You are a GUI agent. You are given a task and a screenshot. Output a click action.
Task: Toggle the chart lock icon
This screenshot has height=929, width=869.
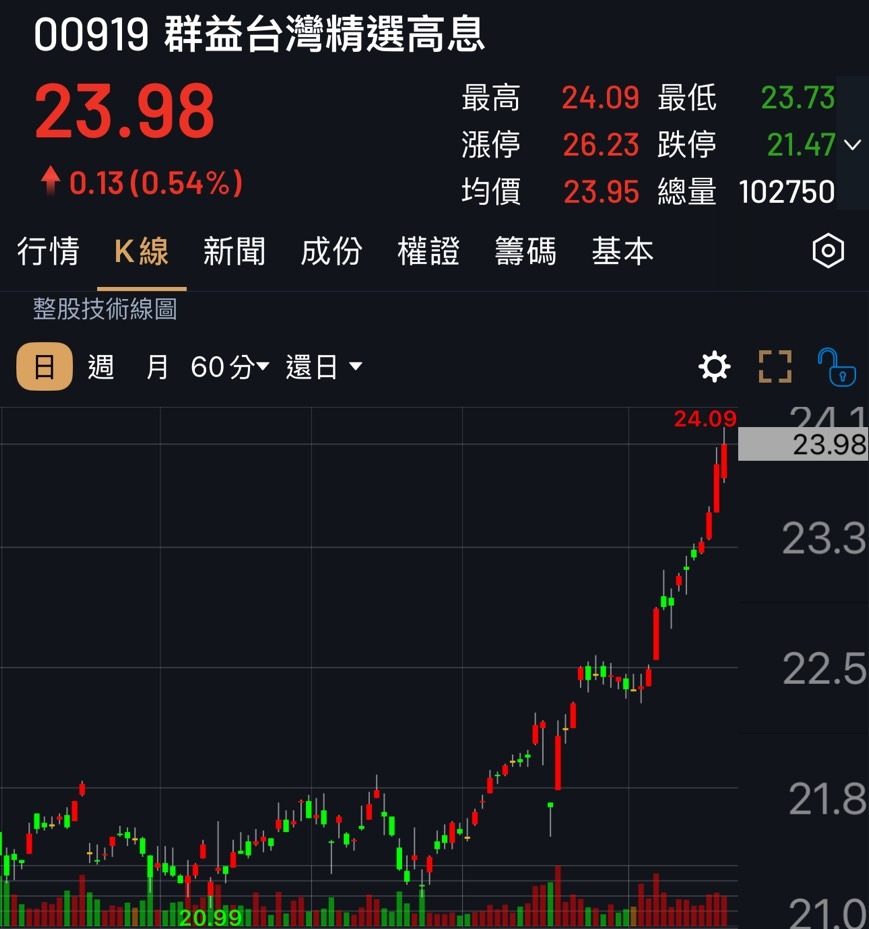click(836, 367)
